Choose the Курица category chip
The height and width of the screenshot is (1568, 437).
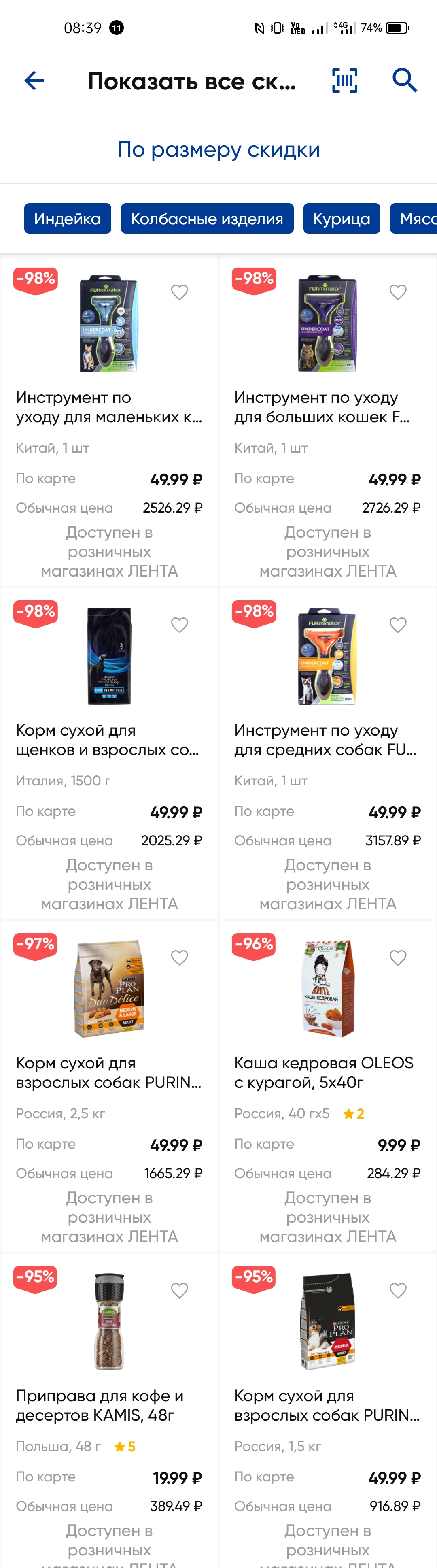pos(342,219)
